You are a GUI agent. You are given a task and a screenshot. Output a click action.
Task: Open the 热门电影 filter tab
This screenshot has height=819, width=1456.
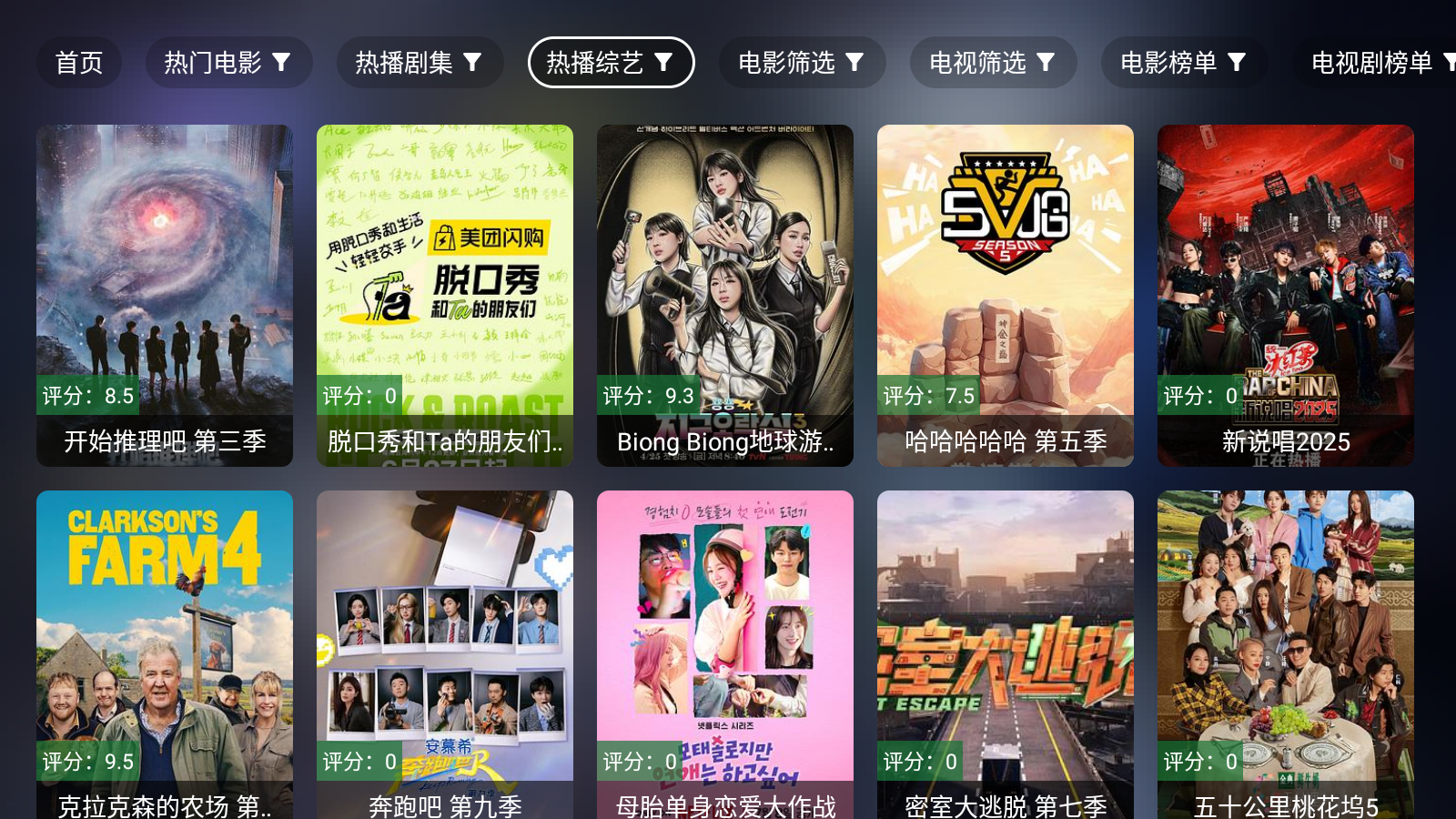(x=228, y=63)
